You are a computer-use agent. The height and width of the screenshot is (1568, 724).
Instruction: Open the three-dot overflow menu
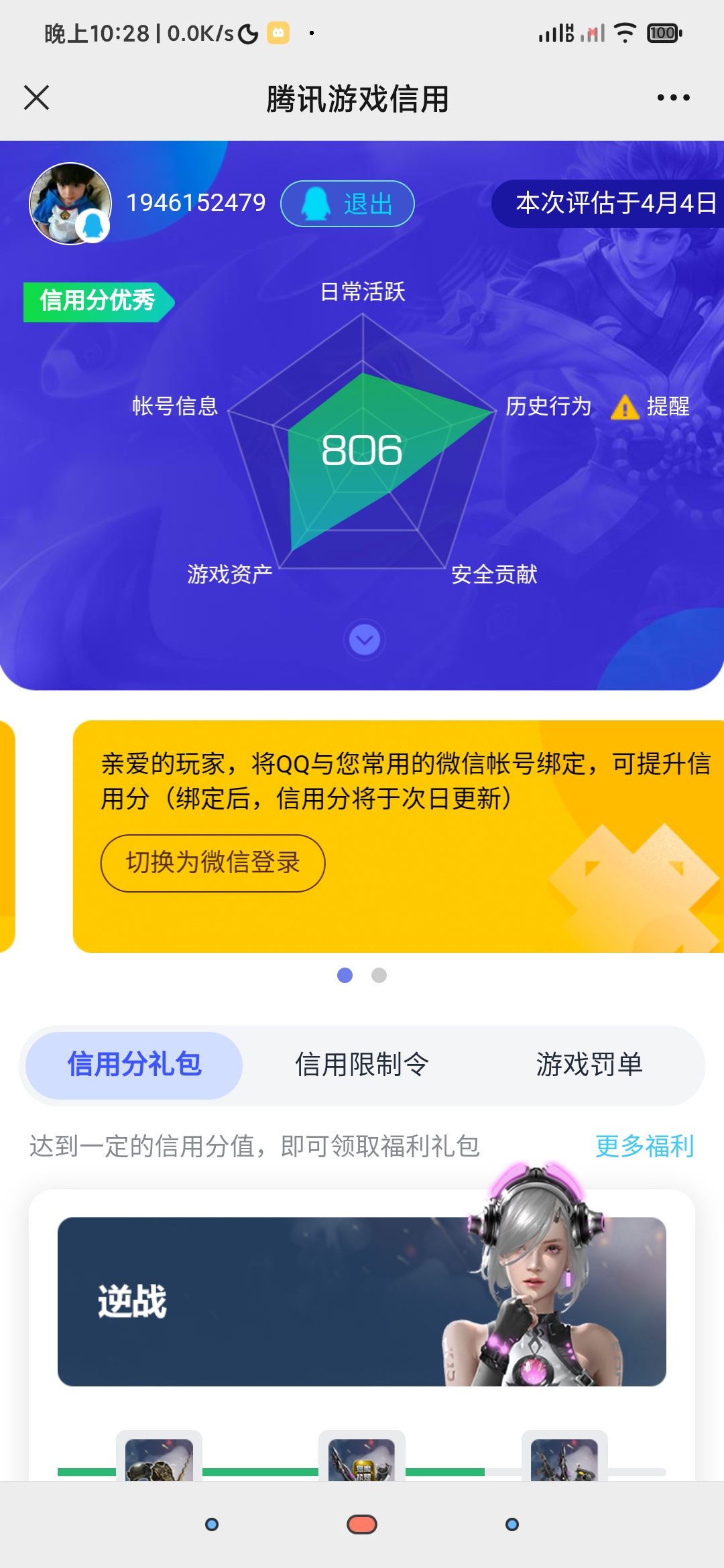tap(673, 98)
